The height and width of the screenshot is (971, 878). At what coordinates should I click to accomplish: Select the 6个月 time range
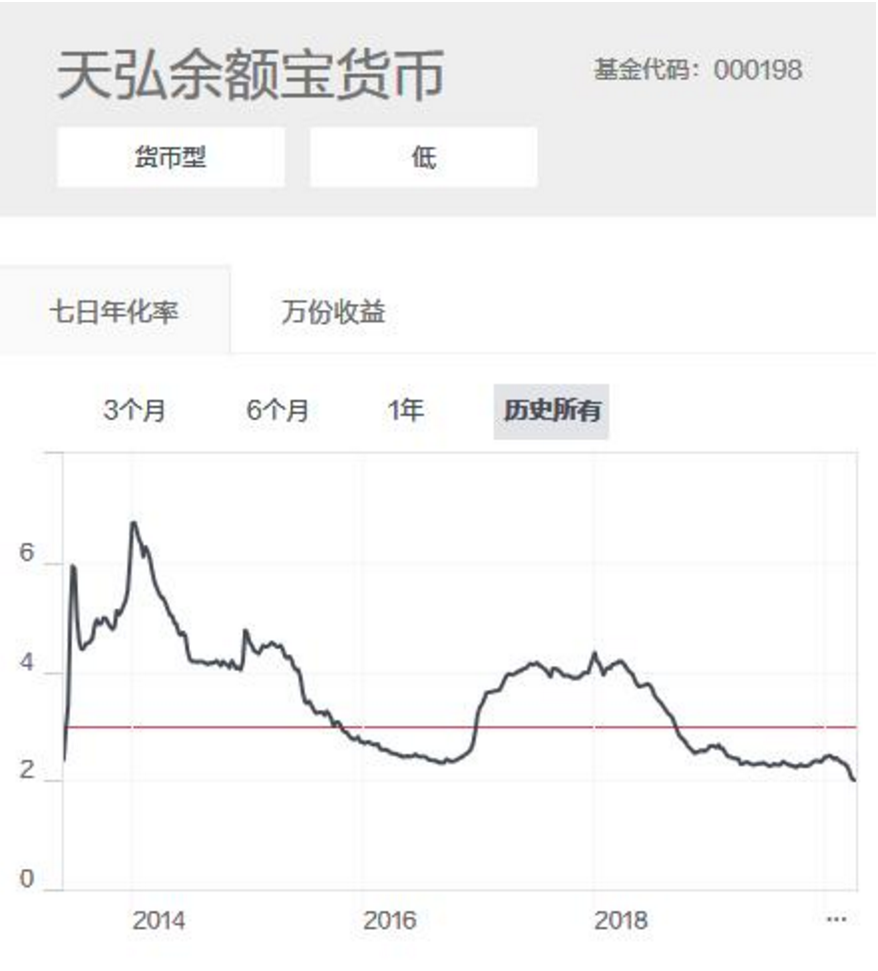tap(277, 411)
